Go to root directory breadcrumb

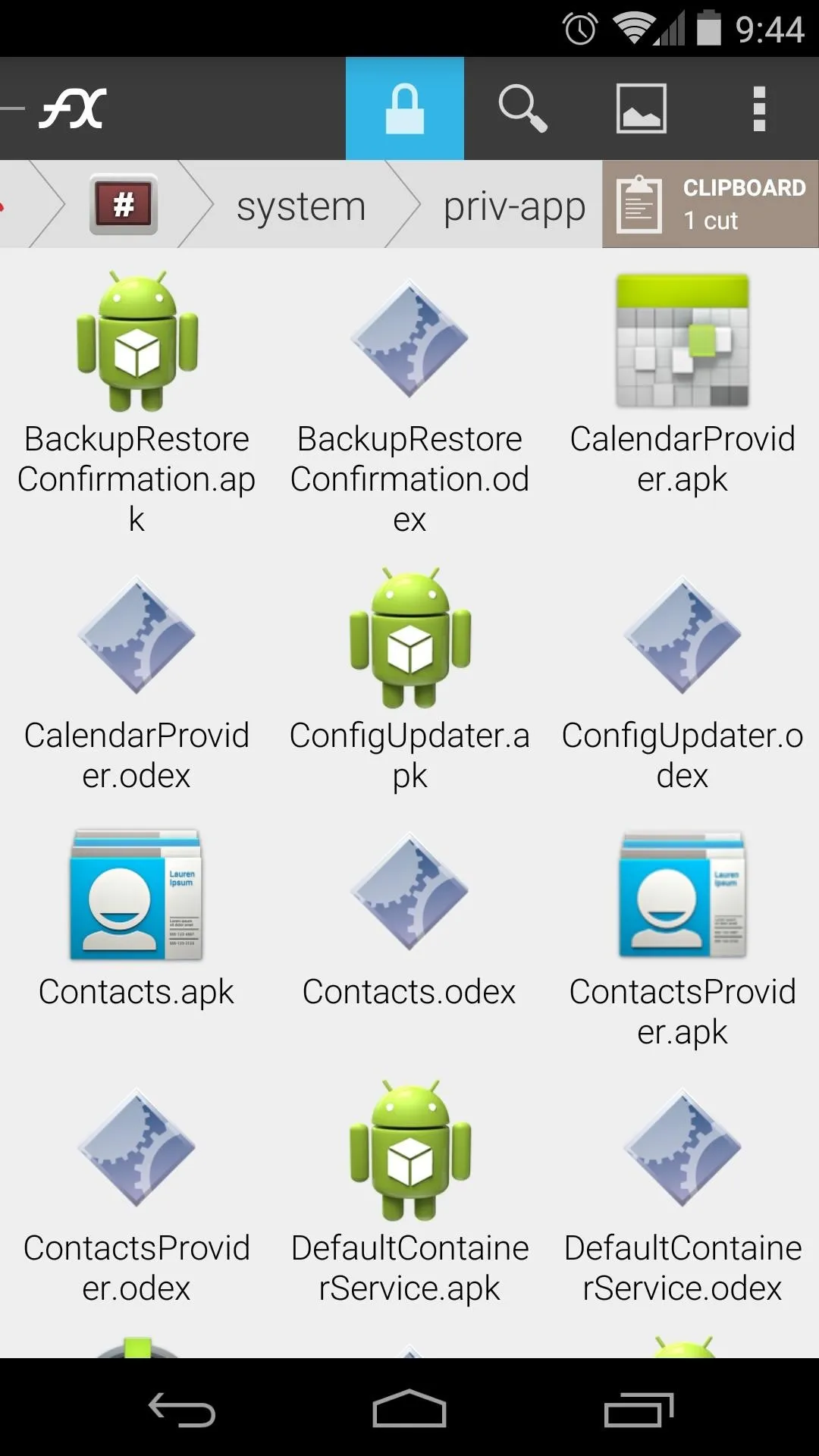click(124, 205)
